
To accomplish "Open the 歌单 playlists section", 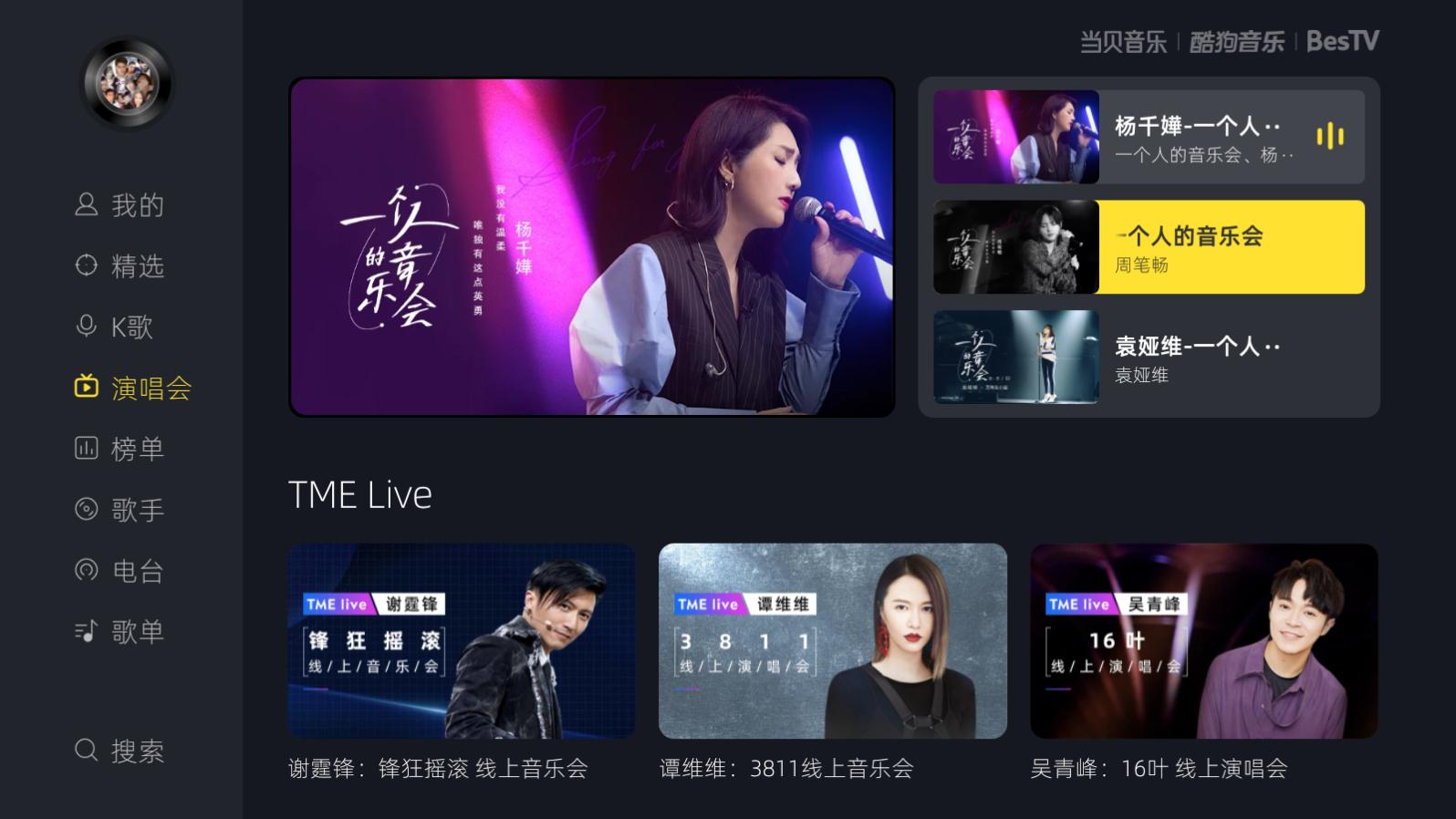I will point(120,631).
